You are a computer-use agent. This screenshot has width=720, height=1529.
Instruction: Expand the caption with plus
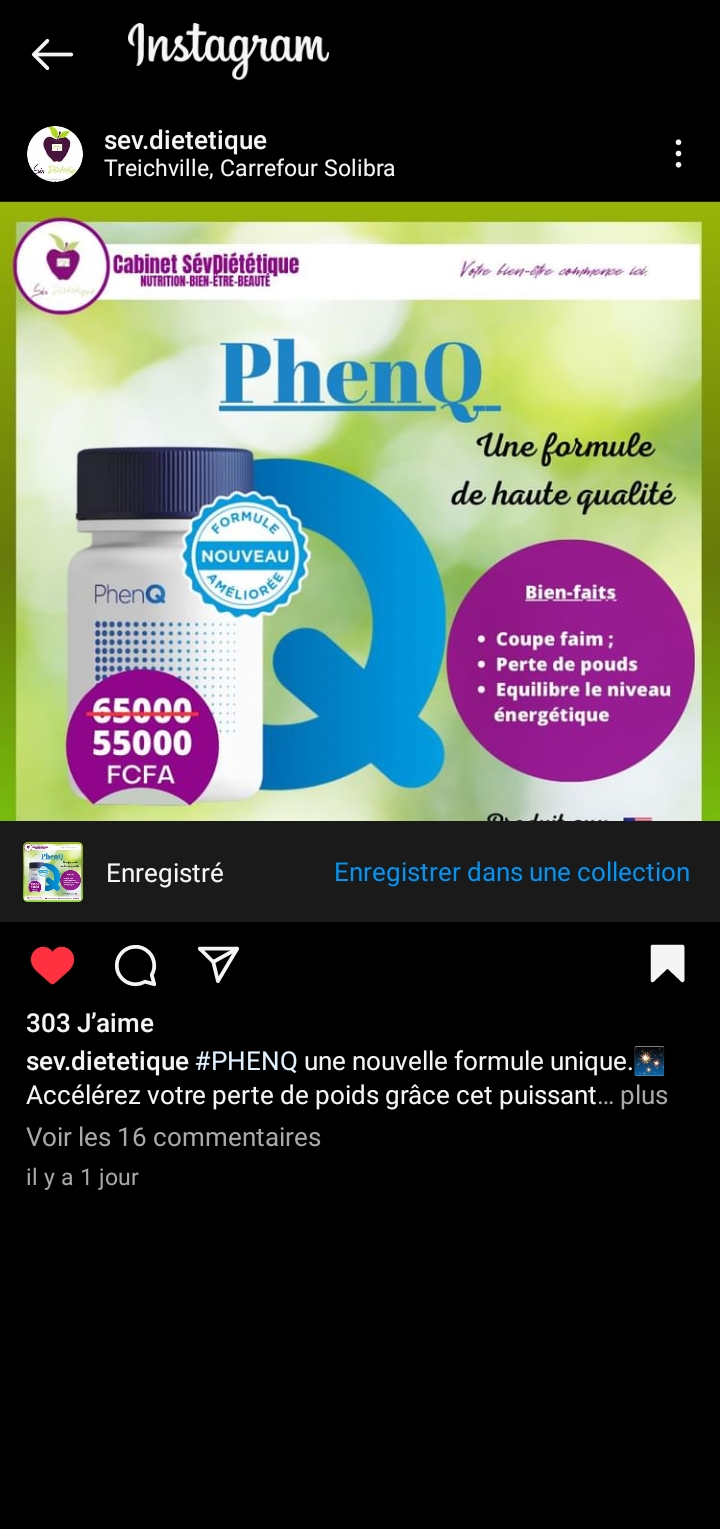tap(643, 1096)
